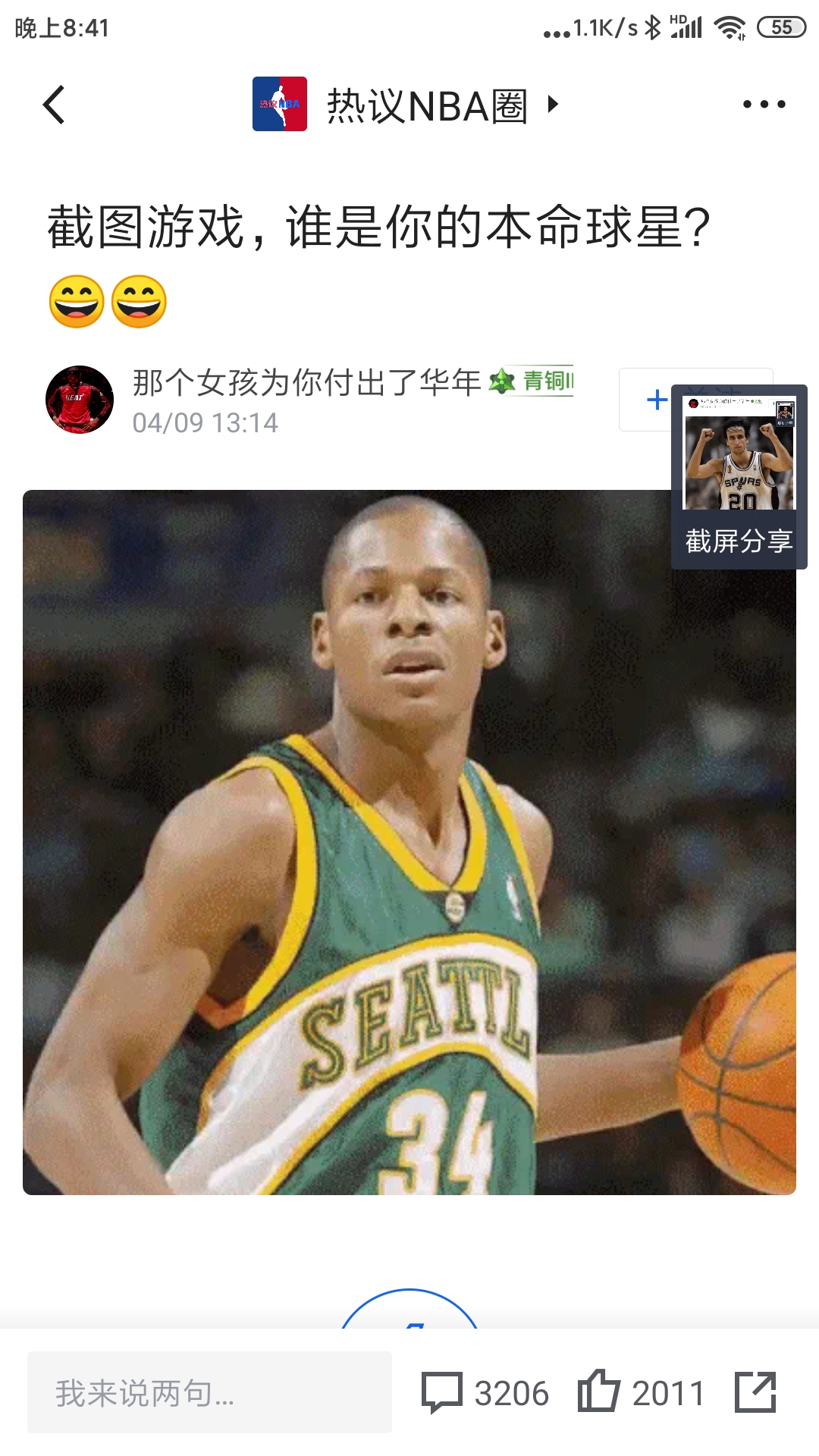Go back using the top-left arrow
Image resolution: width=819 pixels, height=1456 pixels.
coord(54,105)
